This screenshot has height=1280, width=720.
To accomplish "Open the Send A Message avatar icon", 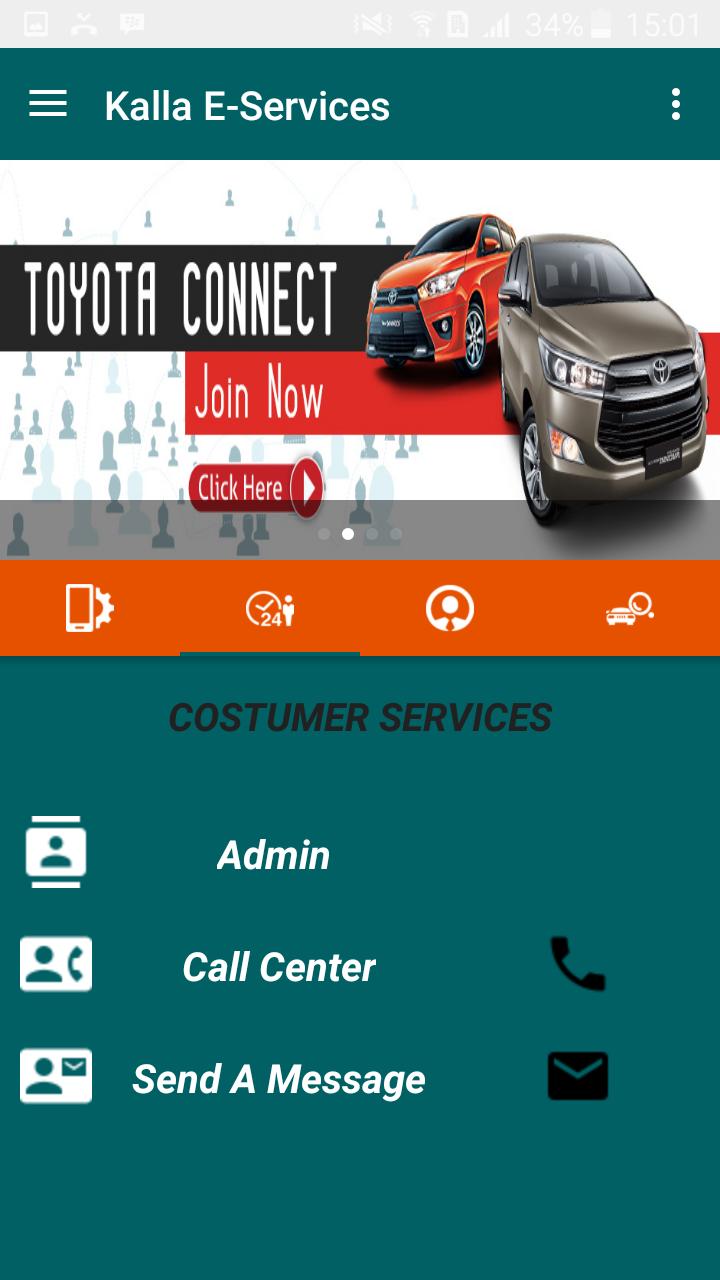I will point(55,1075).
